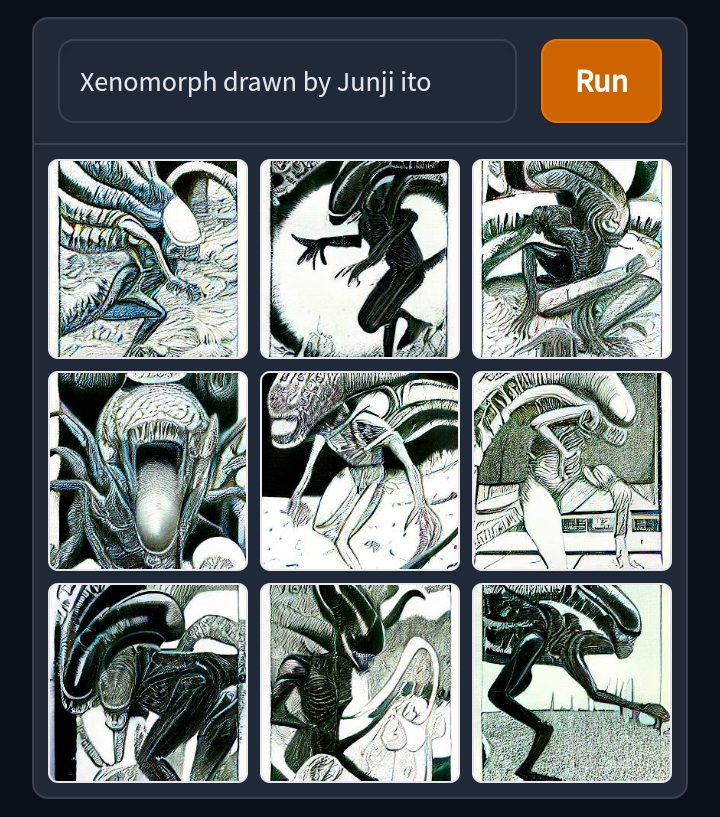Open the top-middle silhouette xenomorph image
720x817 pixels.
[x=360, y=259]
